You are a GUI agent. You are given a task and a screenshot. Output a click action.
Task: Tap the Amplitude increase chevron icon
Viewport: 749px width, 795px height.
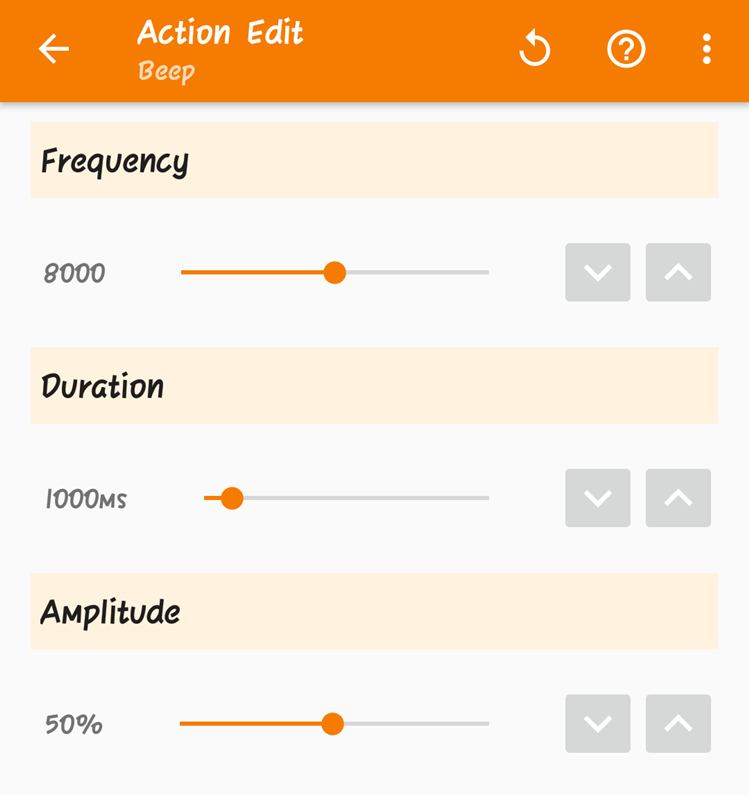tap(678, 724)
